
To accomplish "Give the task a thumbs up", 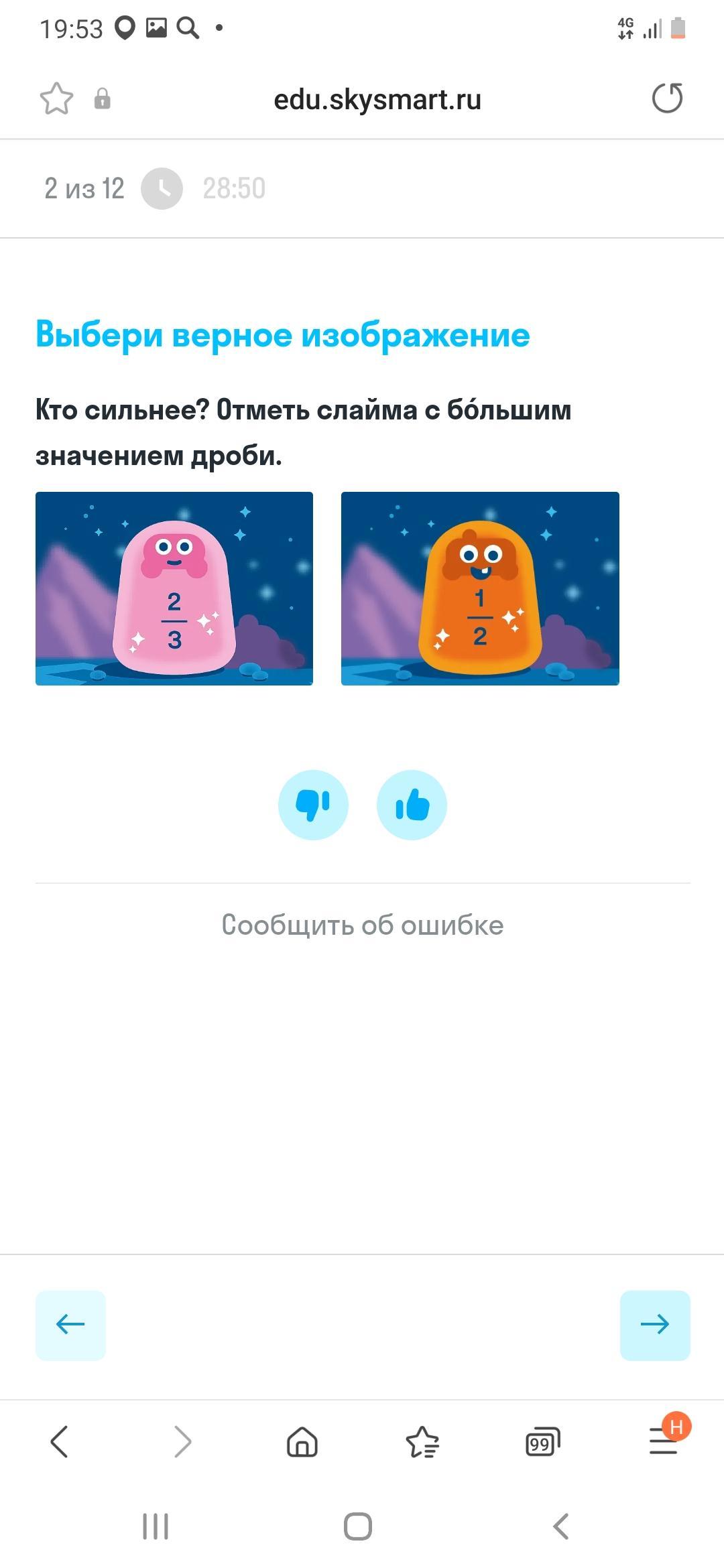I will click(x=412, y=805).
